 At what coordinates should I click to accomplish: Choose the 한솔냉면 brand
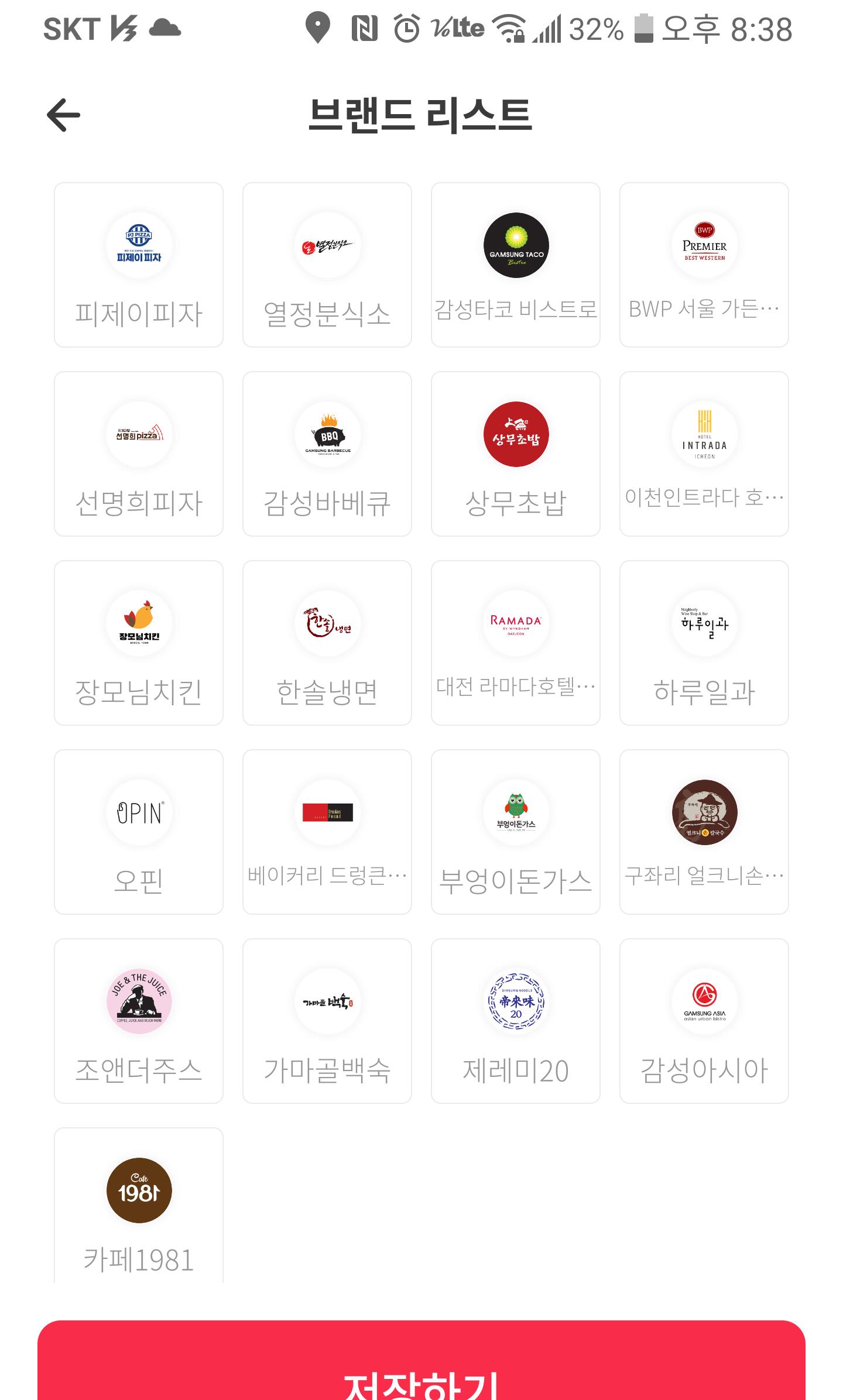click(x=327, y=643)
